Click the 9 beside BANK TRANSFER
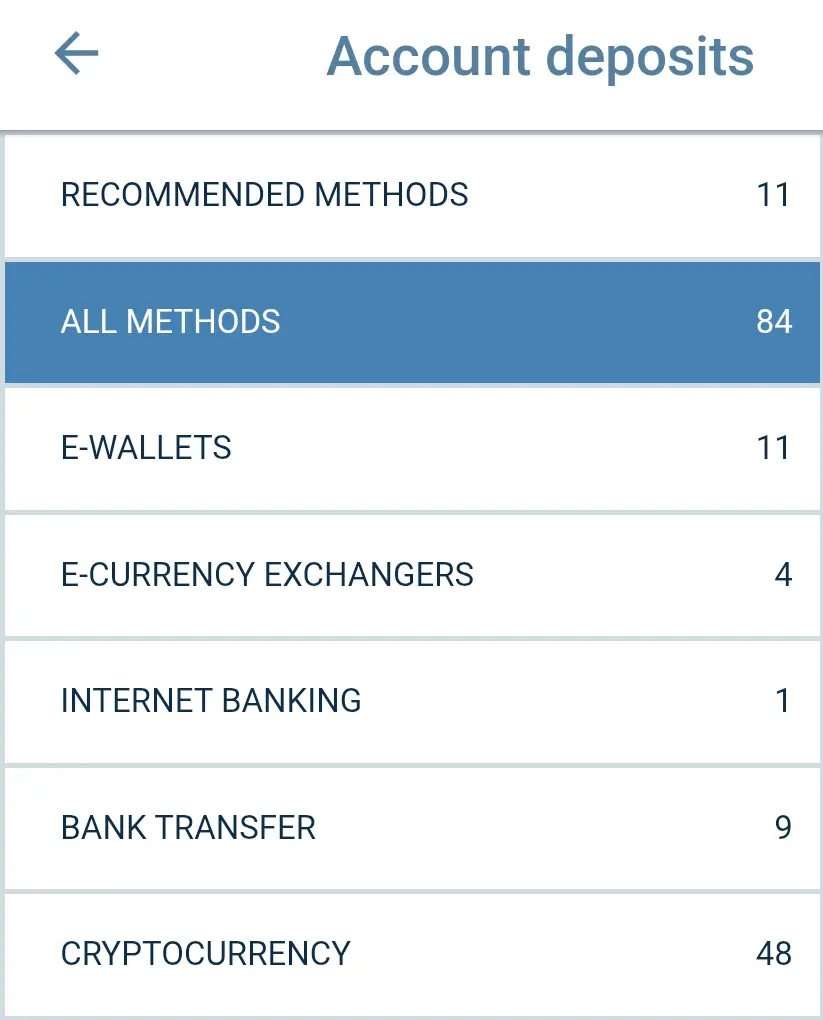Image resolution: width=823 pixels, height=1020 pixels. pyautogui.click(x=783, y=828)
